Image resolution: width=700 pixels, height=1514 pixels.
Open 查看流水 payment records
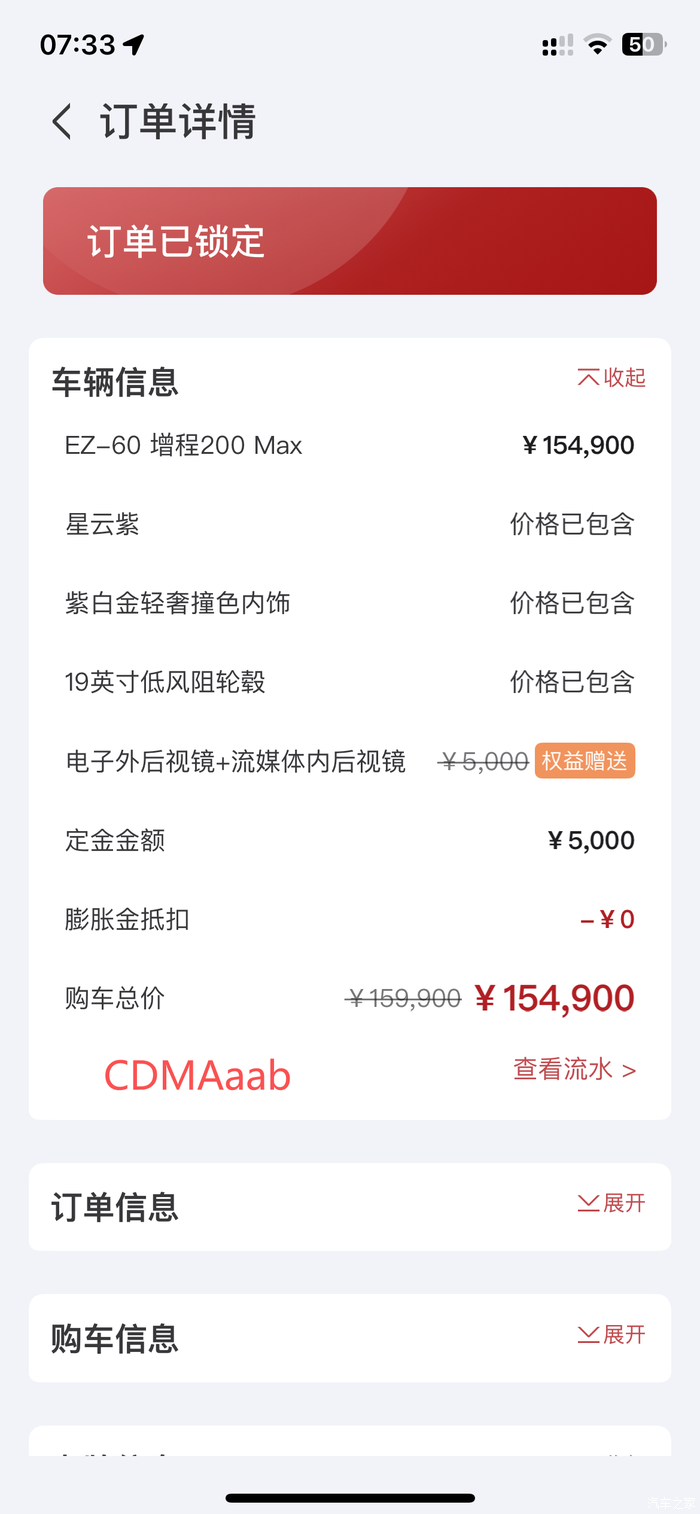(x=574, y=1070)
